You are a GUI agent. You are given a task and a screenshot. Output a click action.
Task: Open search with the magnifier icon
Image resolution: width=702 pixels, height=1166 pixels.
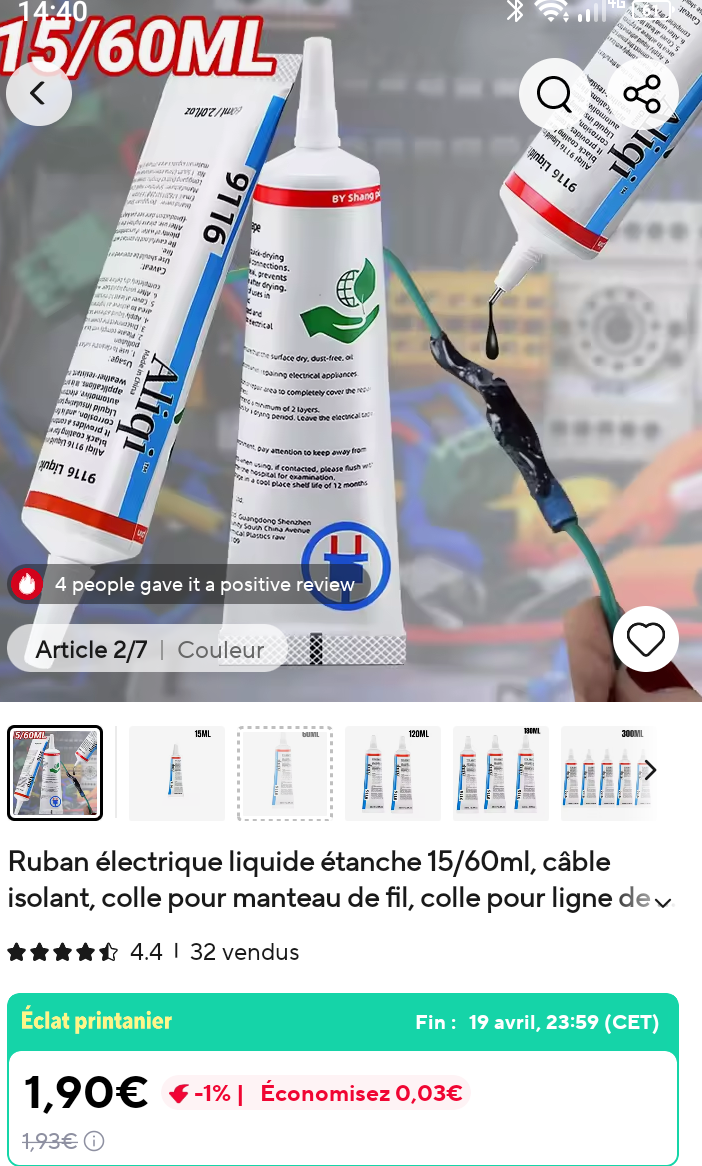[553, 94]
